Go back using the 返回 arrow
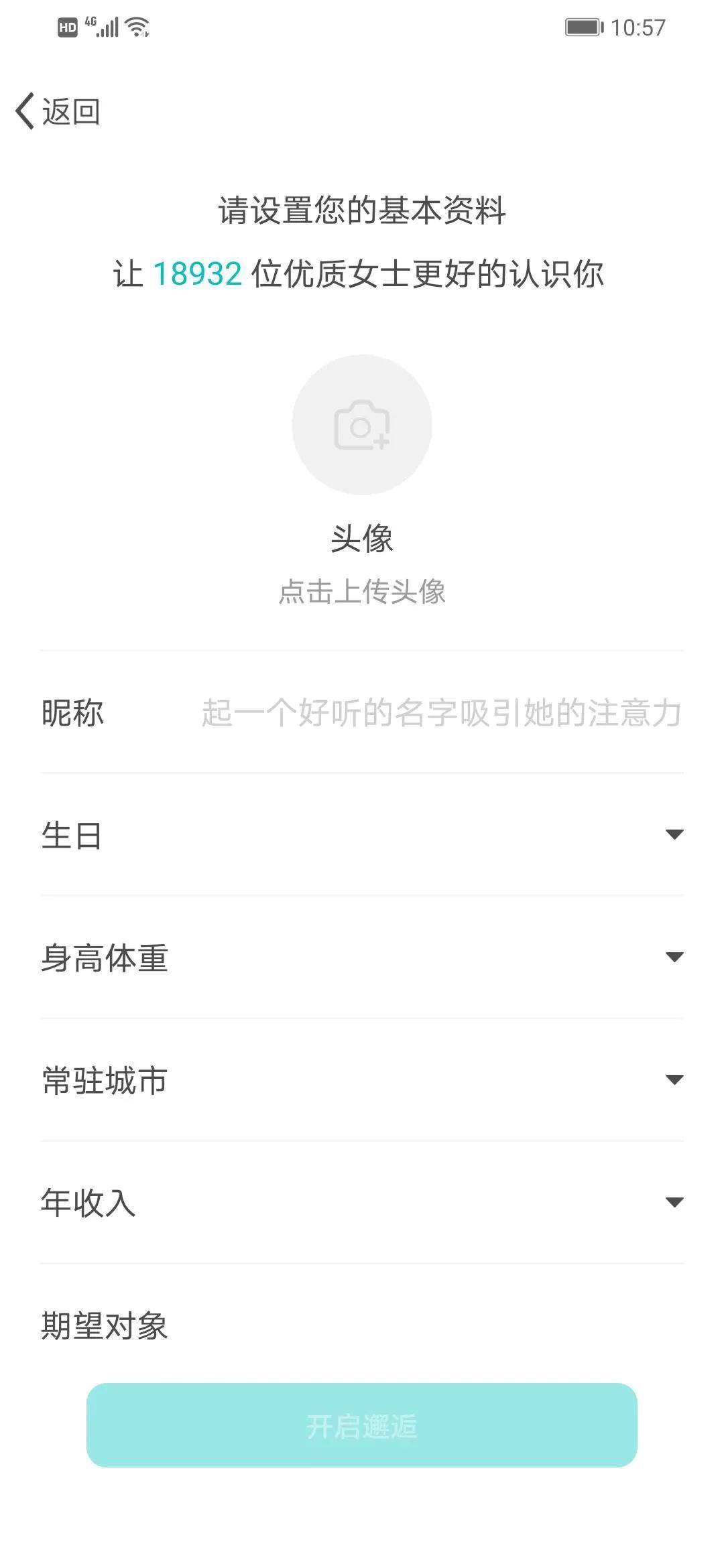The width and height of the screenshot is (724, 1568). coord(58,111)
